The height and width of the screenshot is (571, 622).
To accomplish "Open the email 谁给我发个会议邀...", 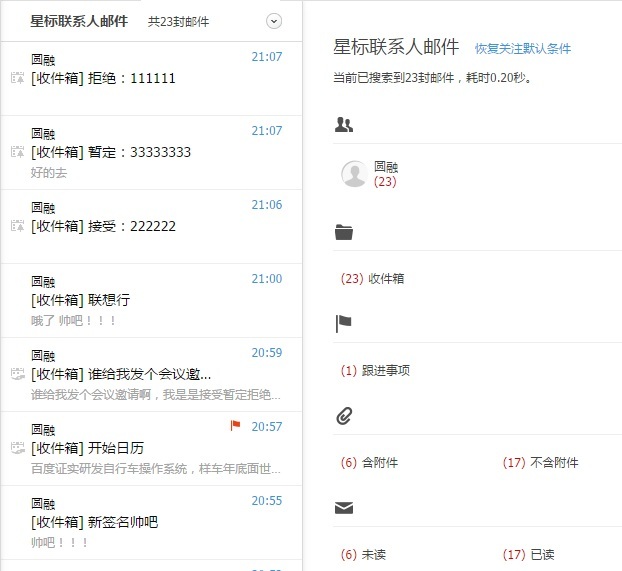I will [120, 374].
